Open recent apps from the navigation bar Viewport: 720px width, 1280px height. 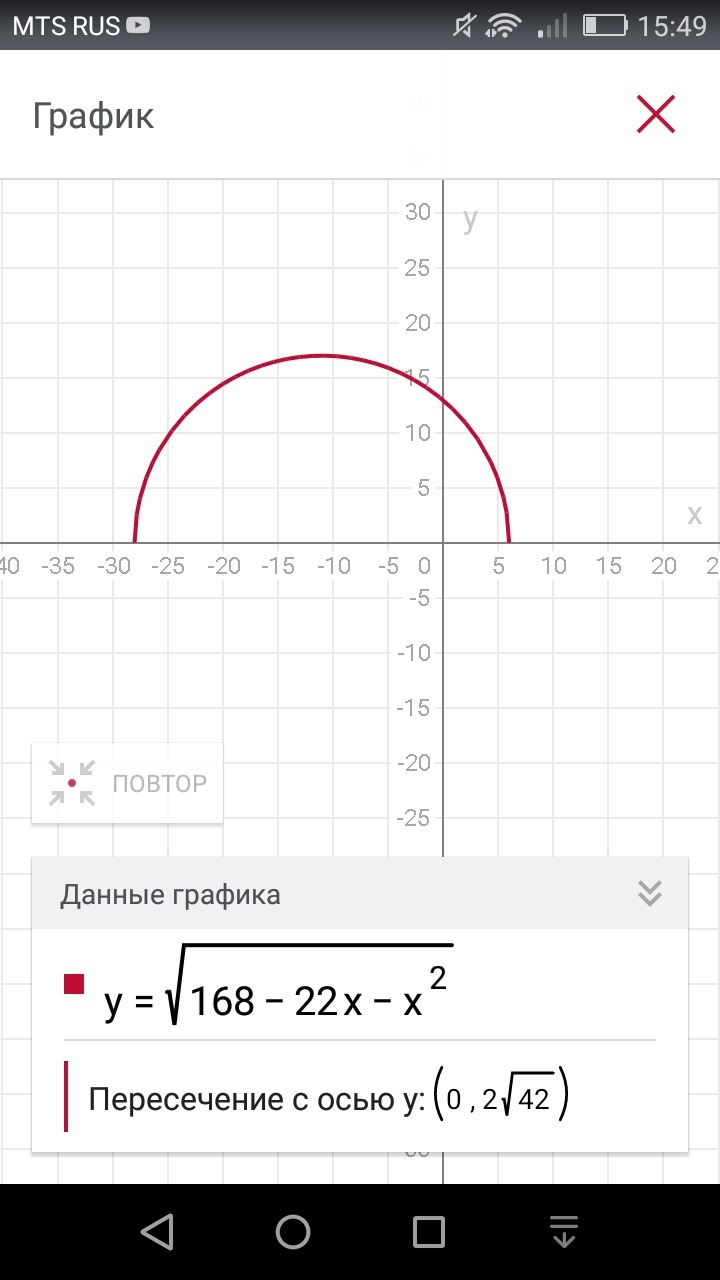[x=428, y=1232]
